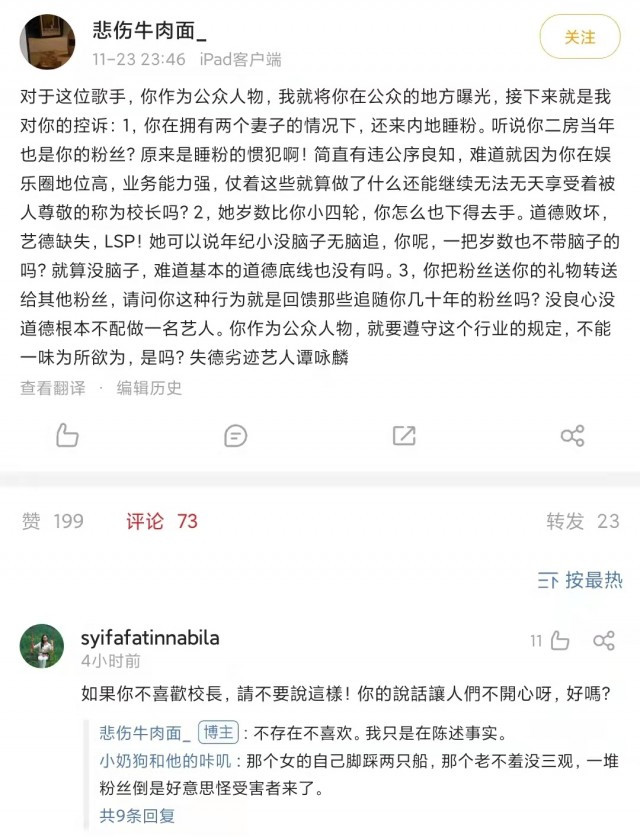Open syifafatinnabila's profile avatar

pyautogui.click(x=42, y=646)
